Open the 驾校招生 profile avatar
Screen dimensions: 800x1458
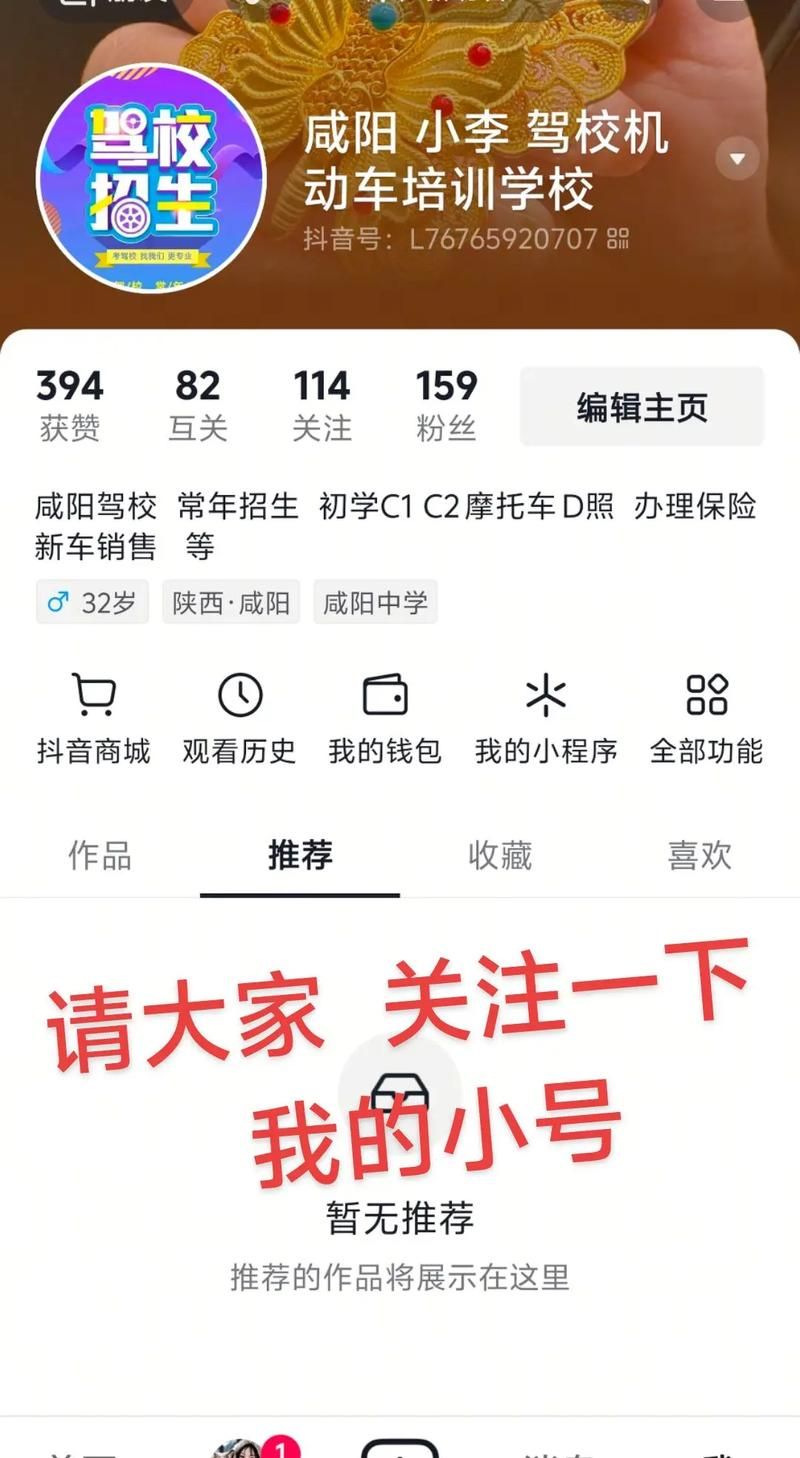(151, 179)
